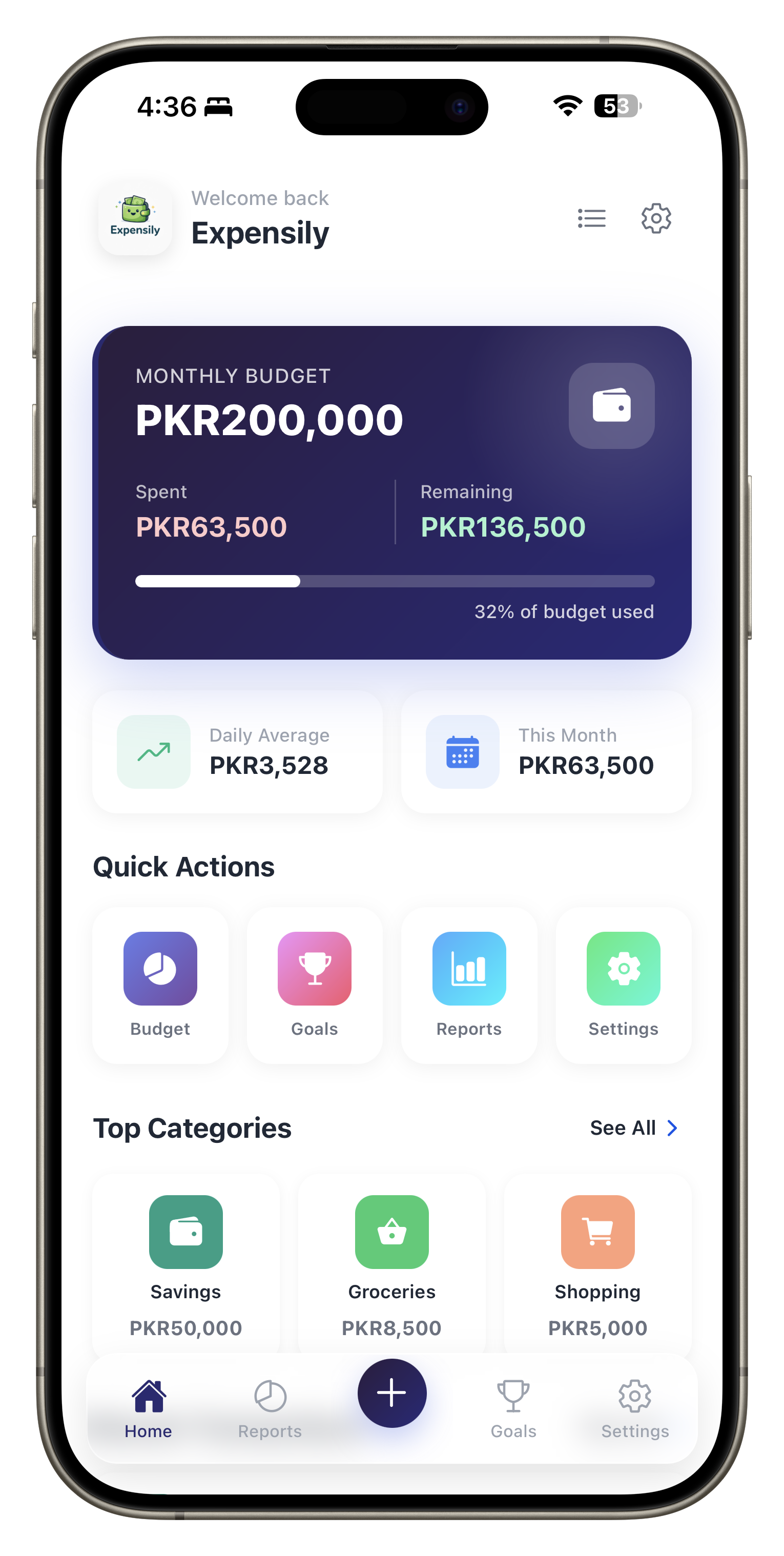Open the Shopping category card
The height and width of the screenshot is (1556, 784).
point(597,1262)
